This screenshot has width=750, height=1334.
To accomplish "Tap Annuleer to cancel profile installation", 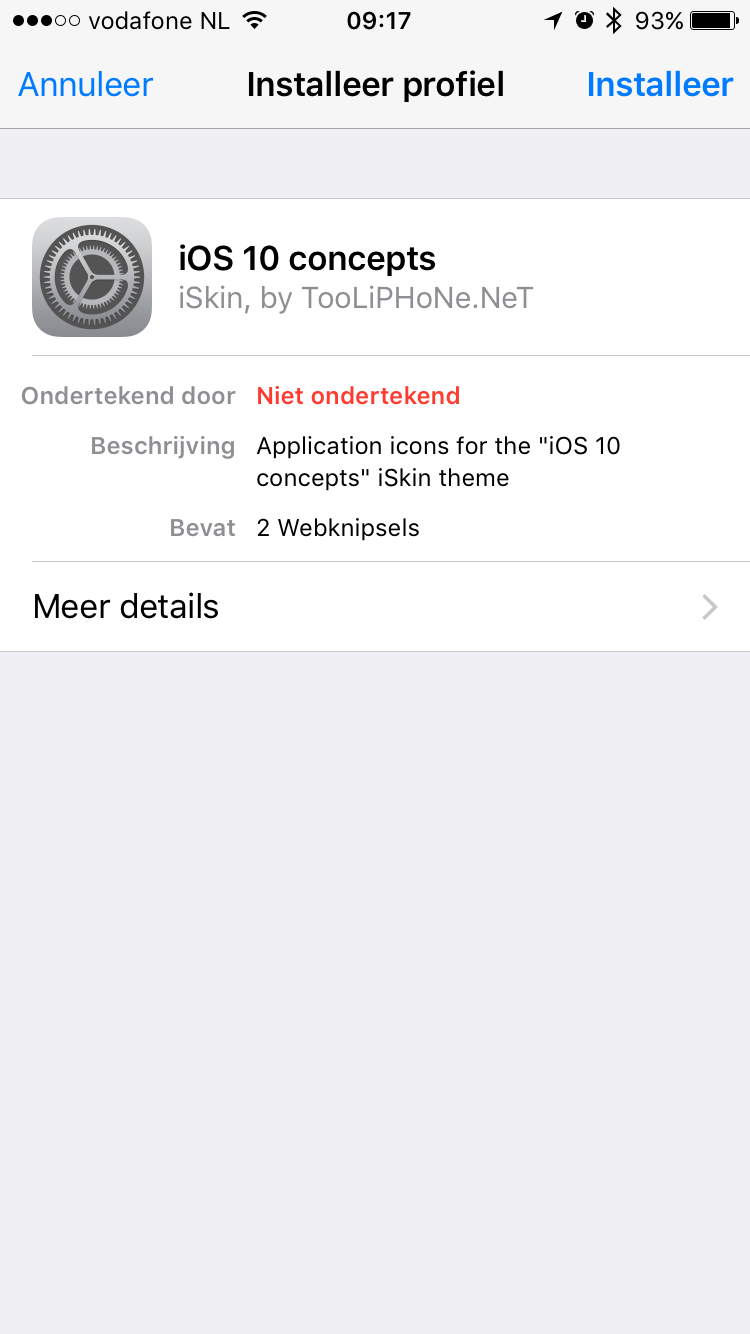I will point(86,85).
